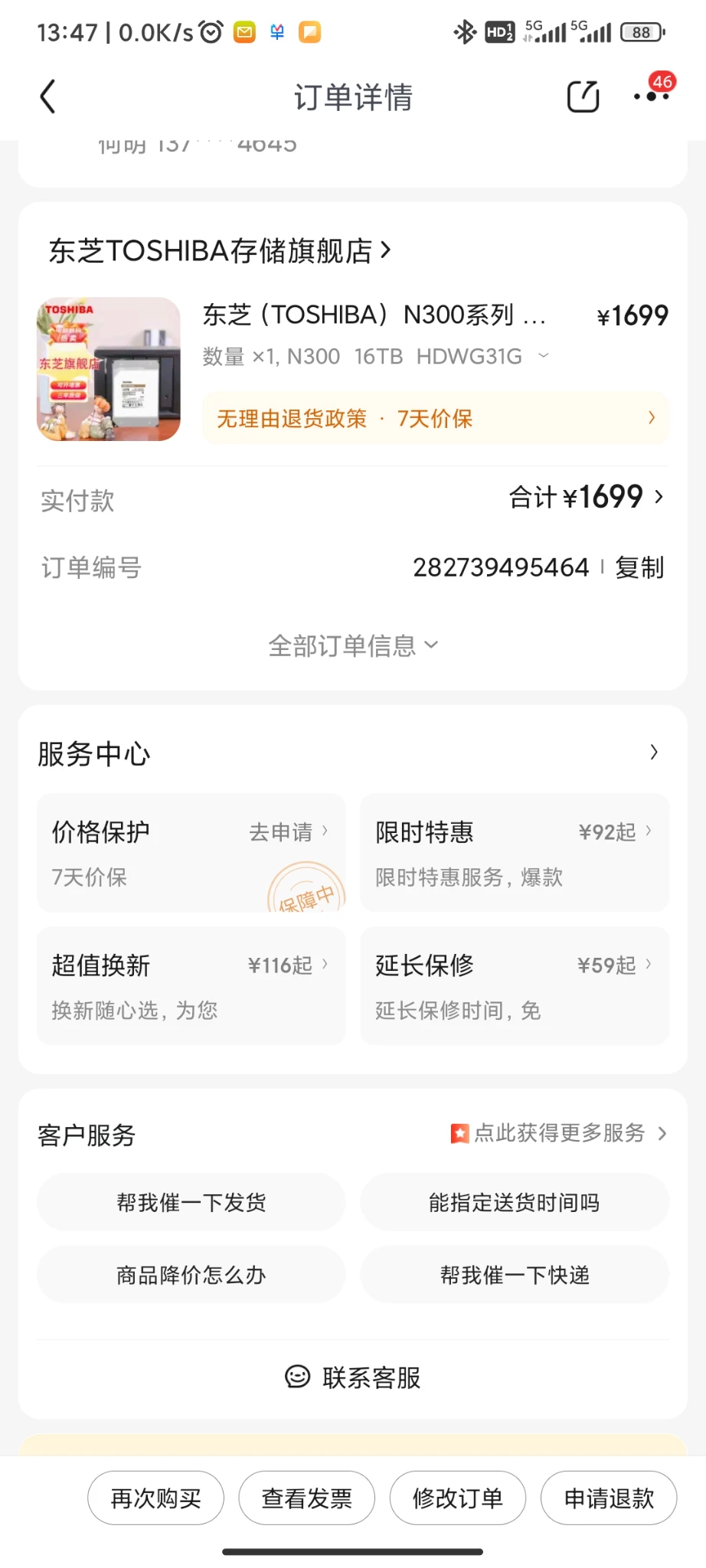Viewport: 706px width, 1568px height.
Task: Select the 帮我催一下发货 quick question
Action: pos(191,1202)
